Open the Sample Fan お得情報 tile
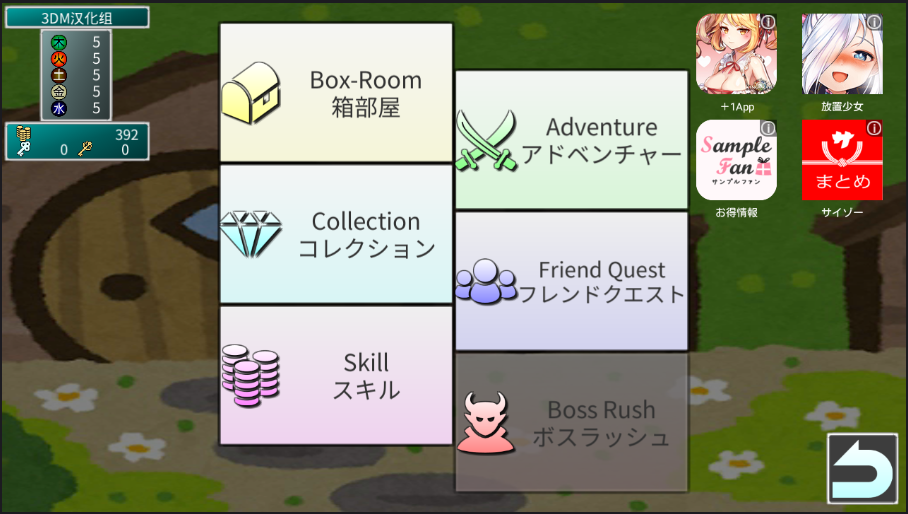Image resolution: width=908 pixels, height=514 pixels. point(735,160)
